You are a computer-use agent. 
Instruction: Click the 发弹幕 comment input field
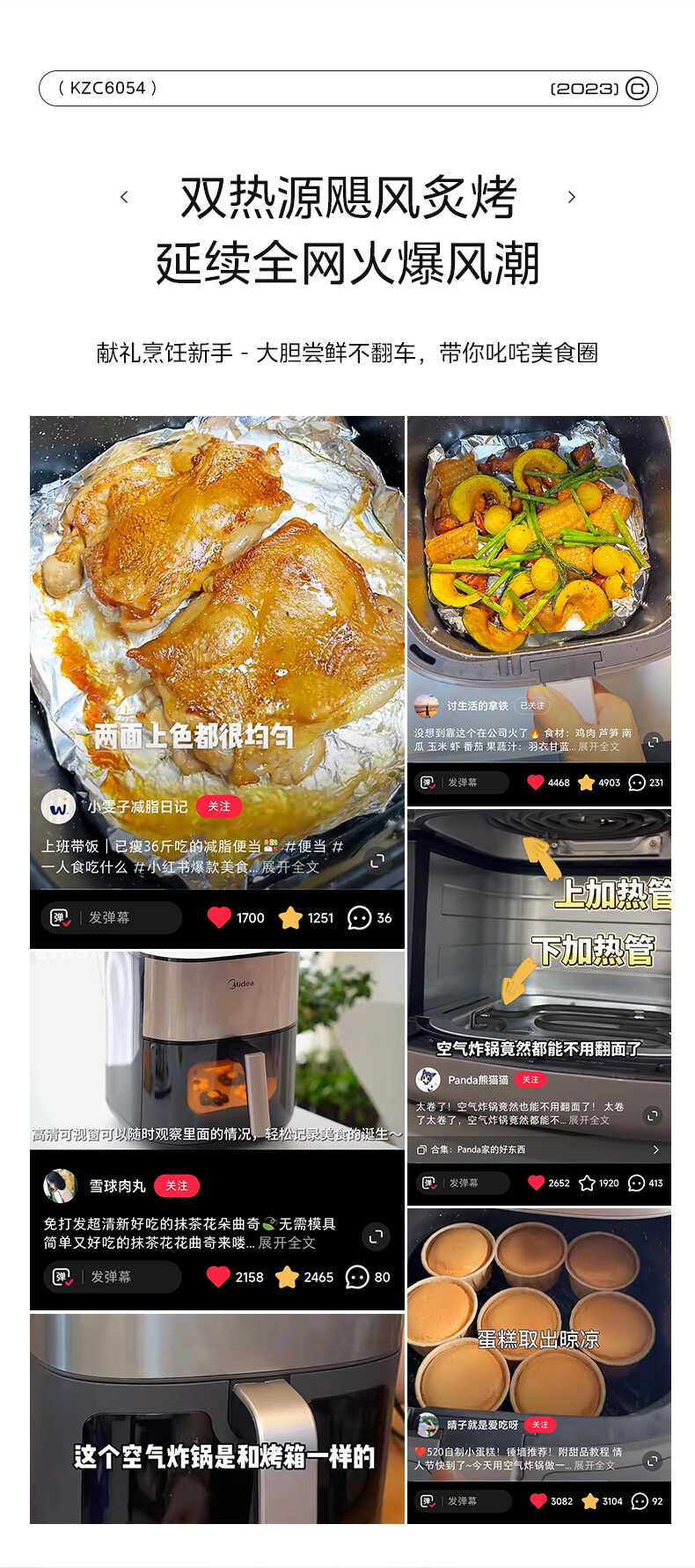[x=113, y=918]
